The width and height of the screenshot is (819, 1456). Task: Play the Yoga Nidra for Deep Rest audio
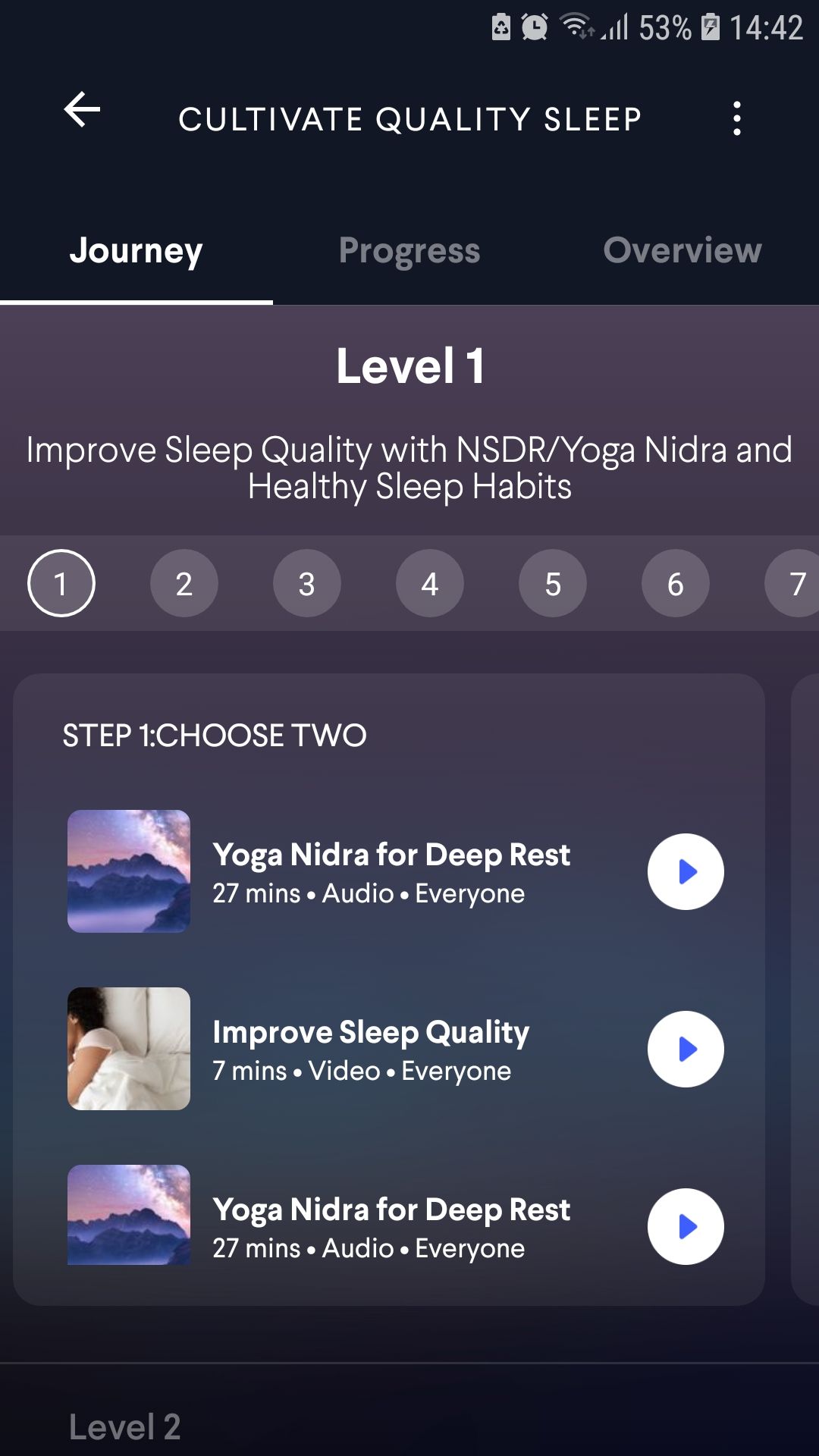tap(685, 871)
